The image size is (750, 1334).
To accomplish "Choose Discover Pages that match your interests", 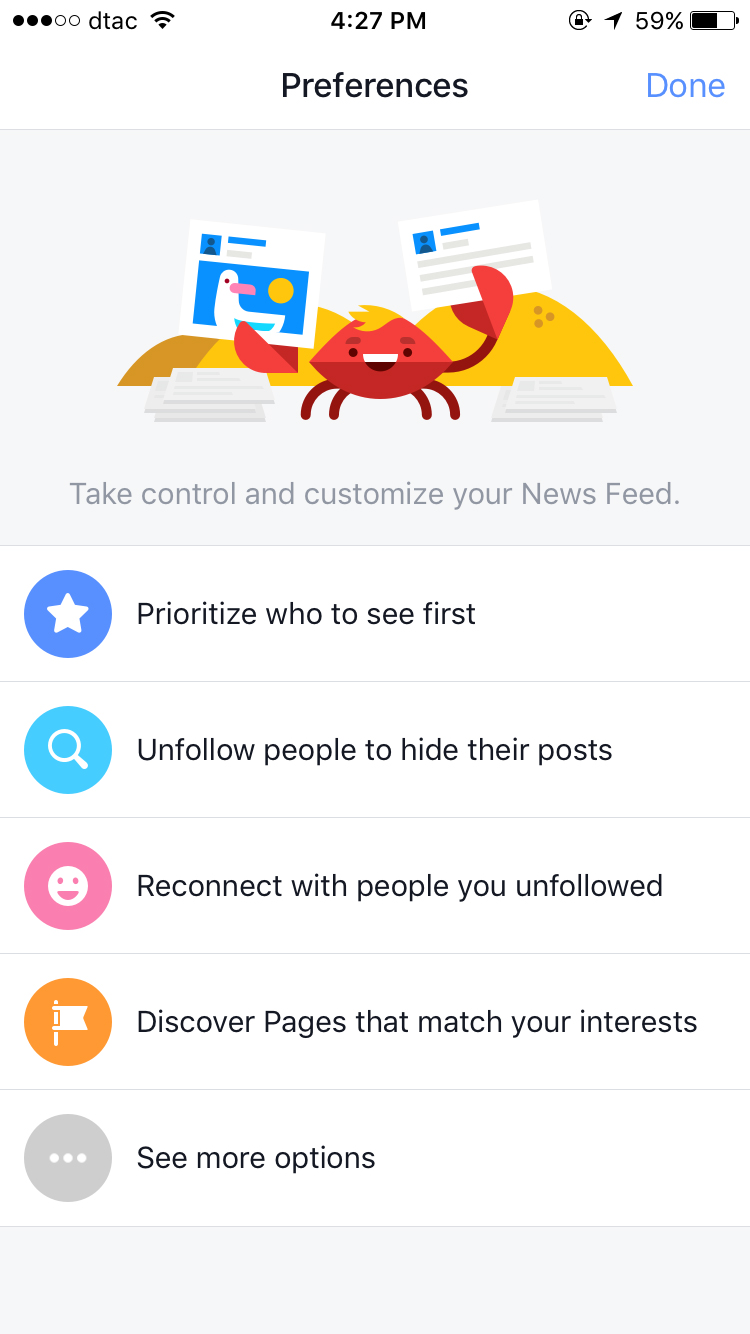I will coord(416,1022).
